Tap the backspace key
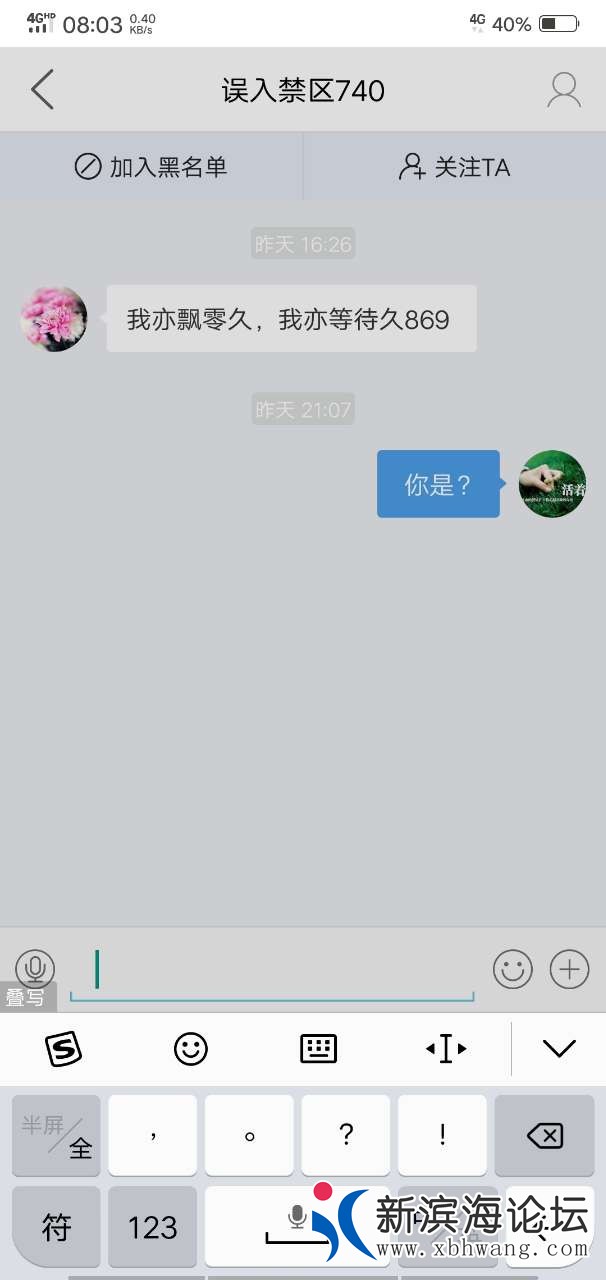The height and width of the screenshot is (1280, 606). 544,1135
